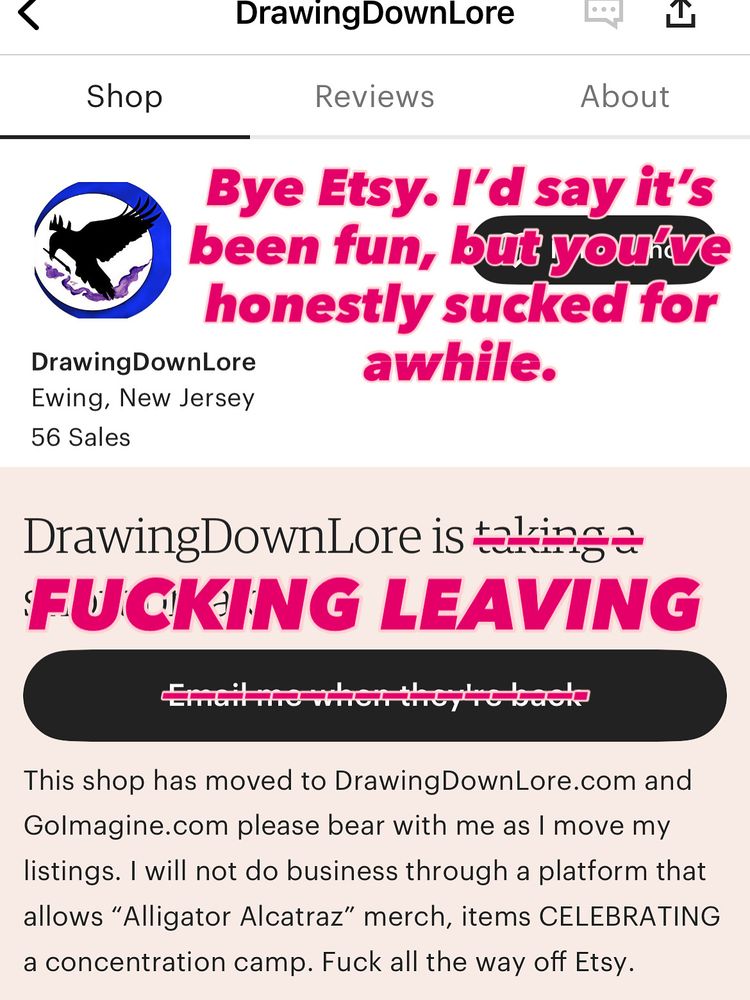Select the Shop tab
Viewport: 750px width, 1000px height.
(124, 96)
